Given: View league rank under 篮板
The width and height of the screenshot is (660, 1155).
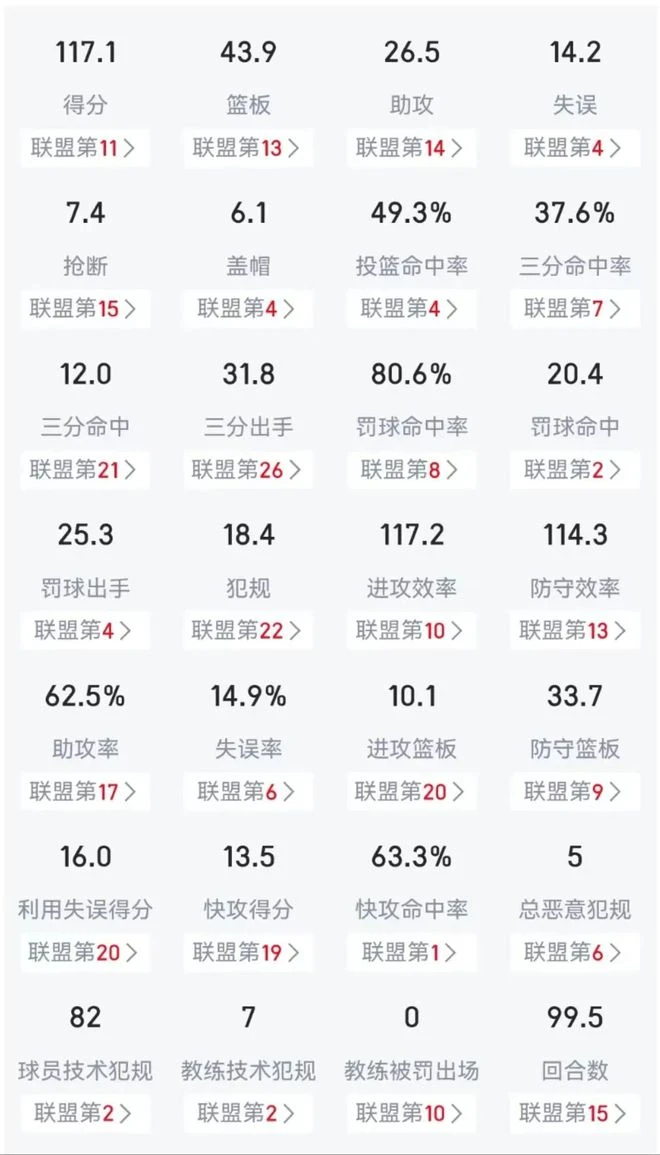Looking at the screenshot, I should pos(248,148).
